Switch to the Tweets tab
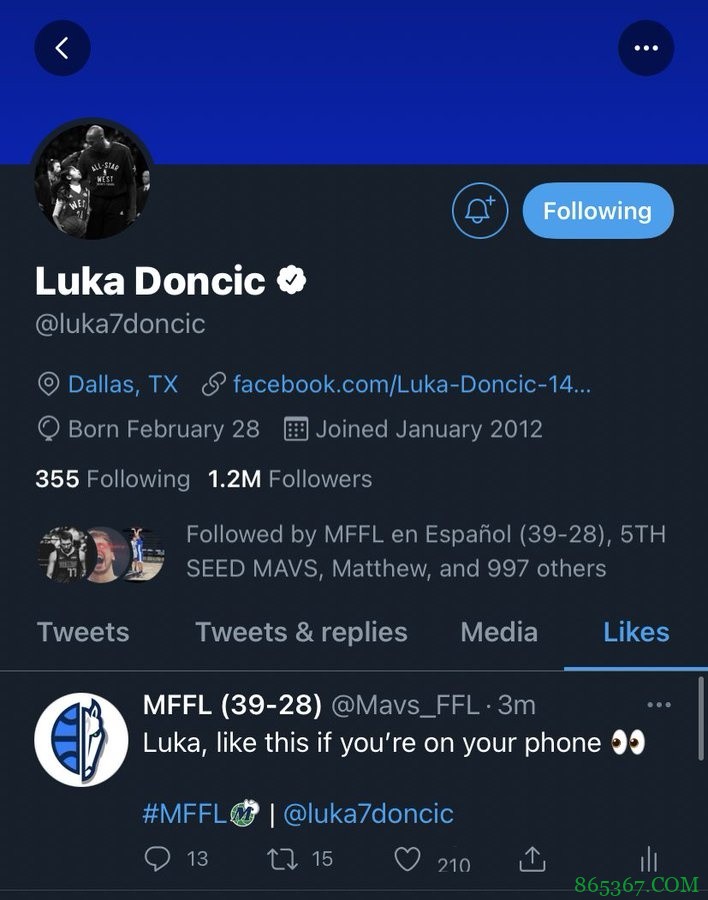This screenshot has height=900, width=708. point(83,632)
